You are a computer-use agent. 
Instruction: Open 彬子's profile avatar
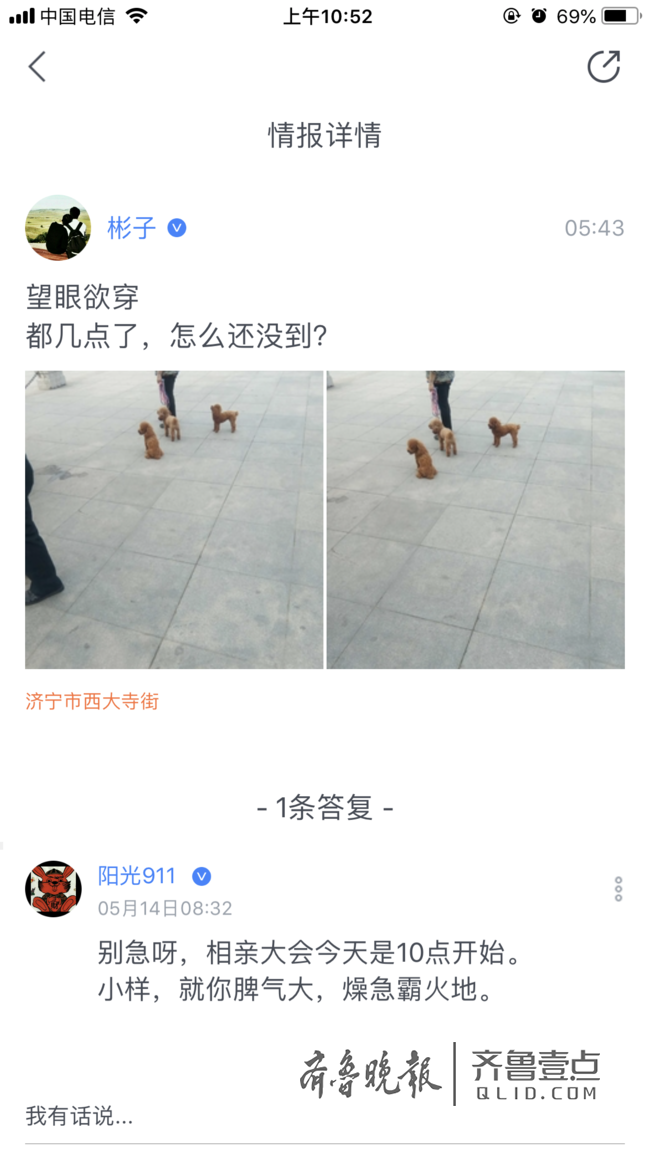[x=58, y=227]
